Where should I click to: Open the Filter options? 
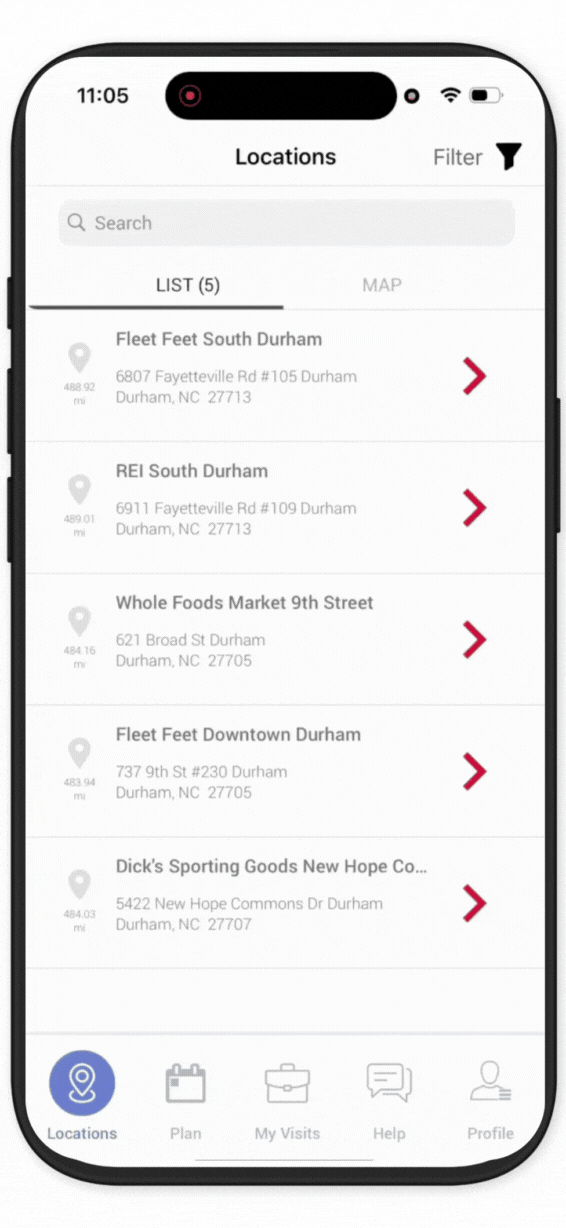pyautogui.click(x=477, y=157)
